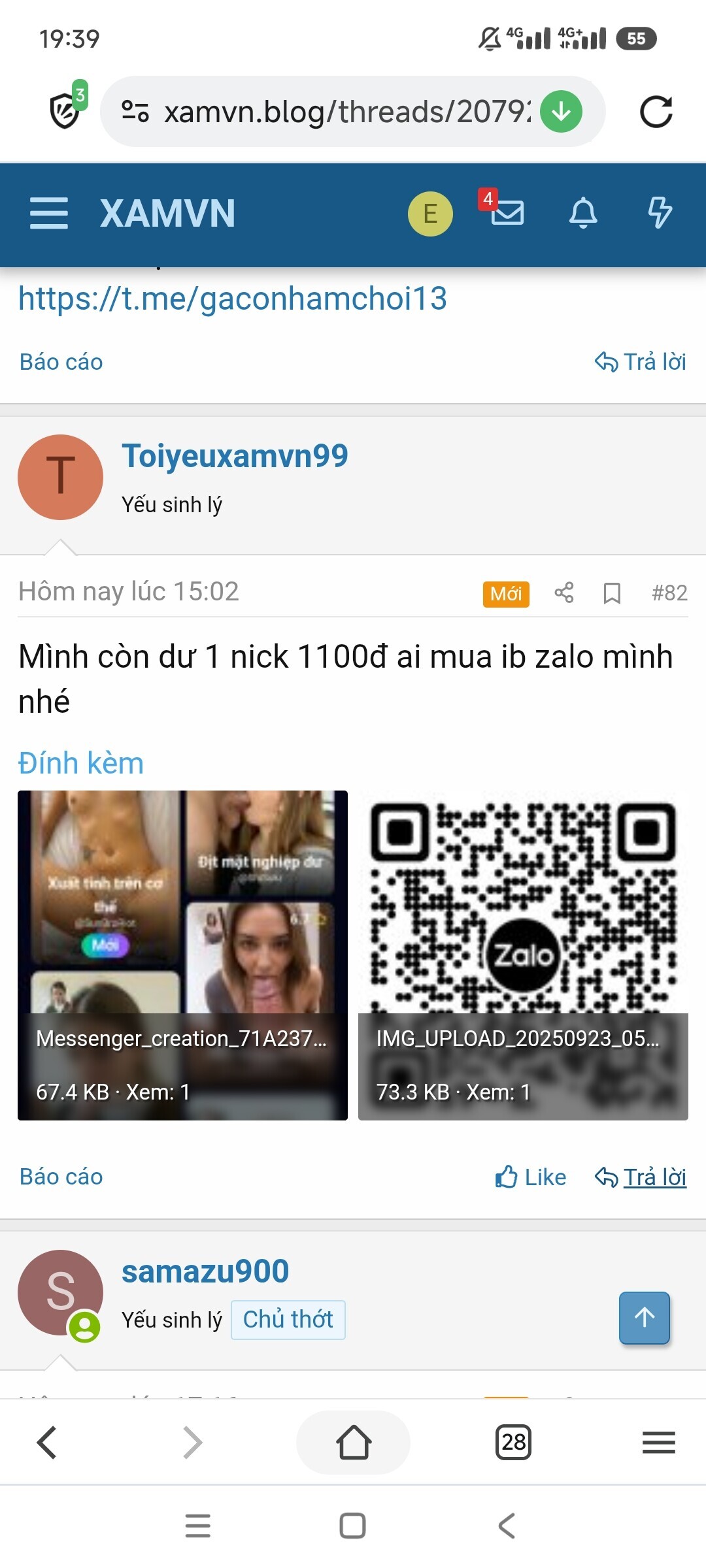The width and height of the screenshot is (706, 1568).
Task: Open the XAMVN hamburger menu
Action: click(49, 213)
